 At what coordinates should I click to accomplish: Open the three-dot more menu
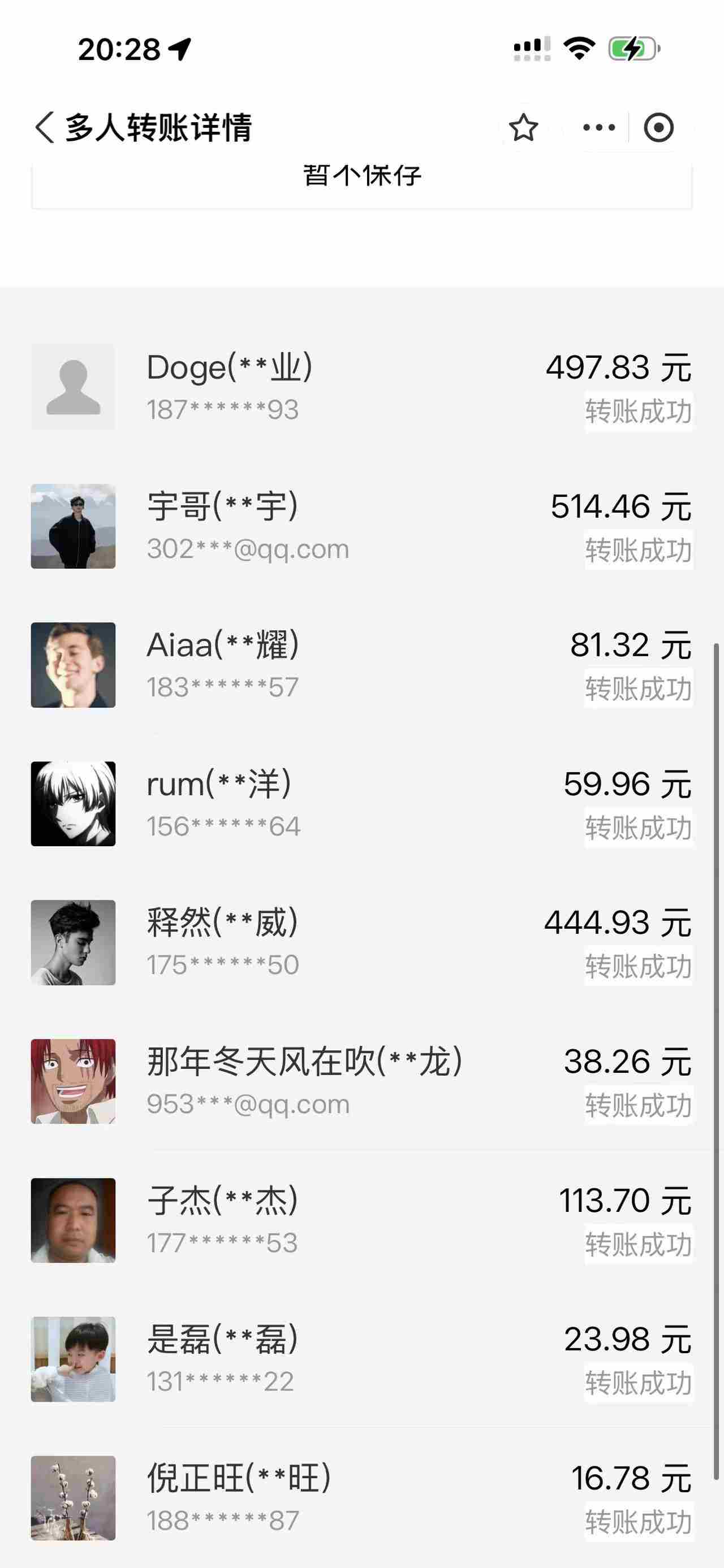coord(598,128)
